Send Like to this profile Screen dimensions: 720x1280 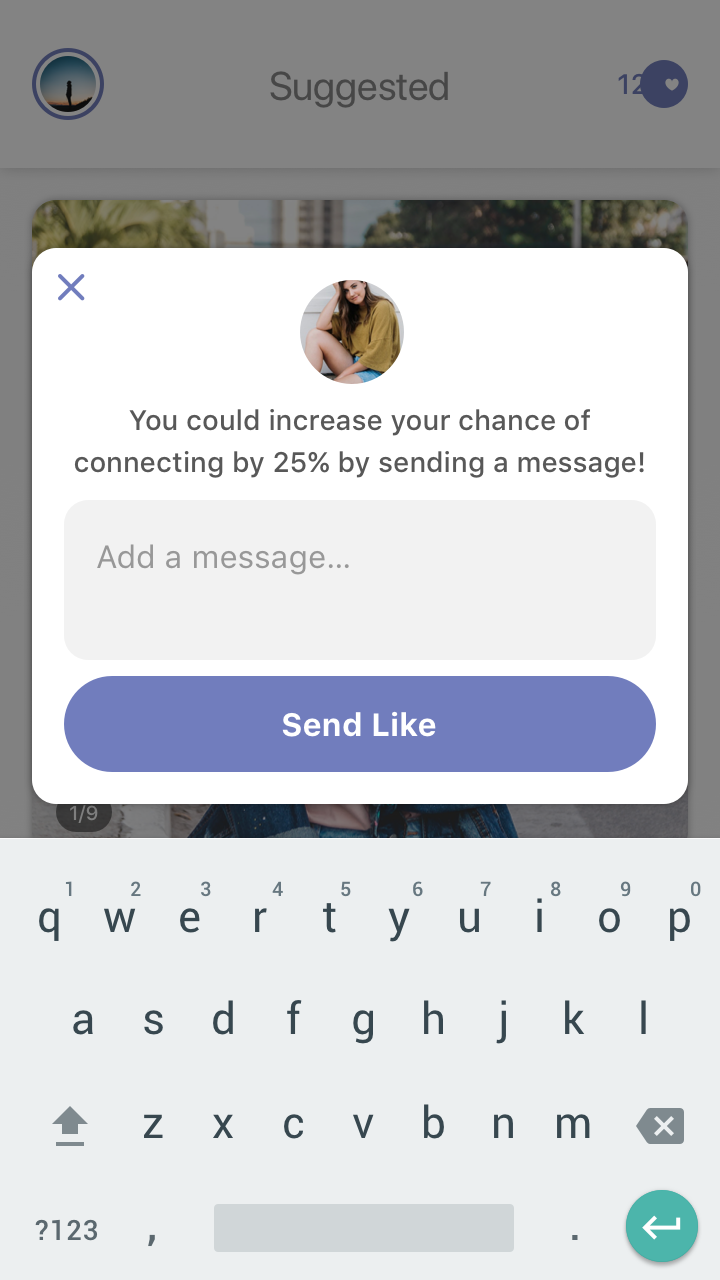(x=360, y=724)
